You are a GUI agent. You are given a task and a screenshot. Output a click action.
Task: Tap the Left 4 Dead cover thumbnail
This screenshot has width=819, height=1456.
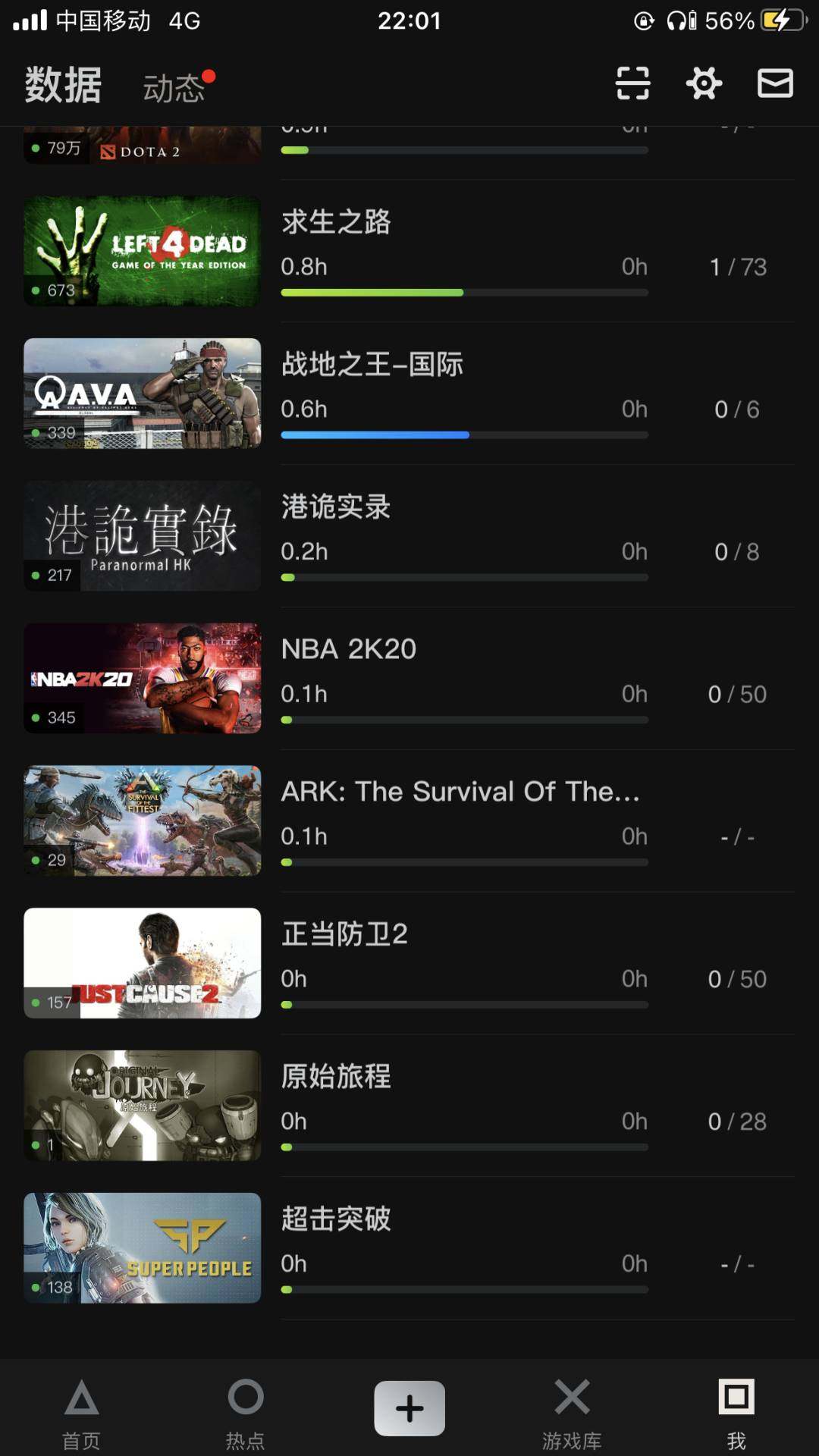pos(142,251)
